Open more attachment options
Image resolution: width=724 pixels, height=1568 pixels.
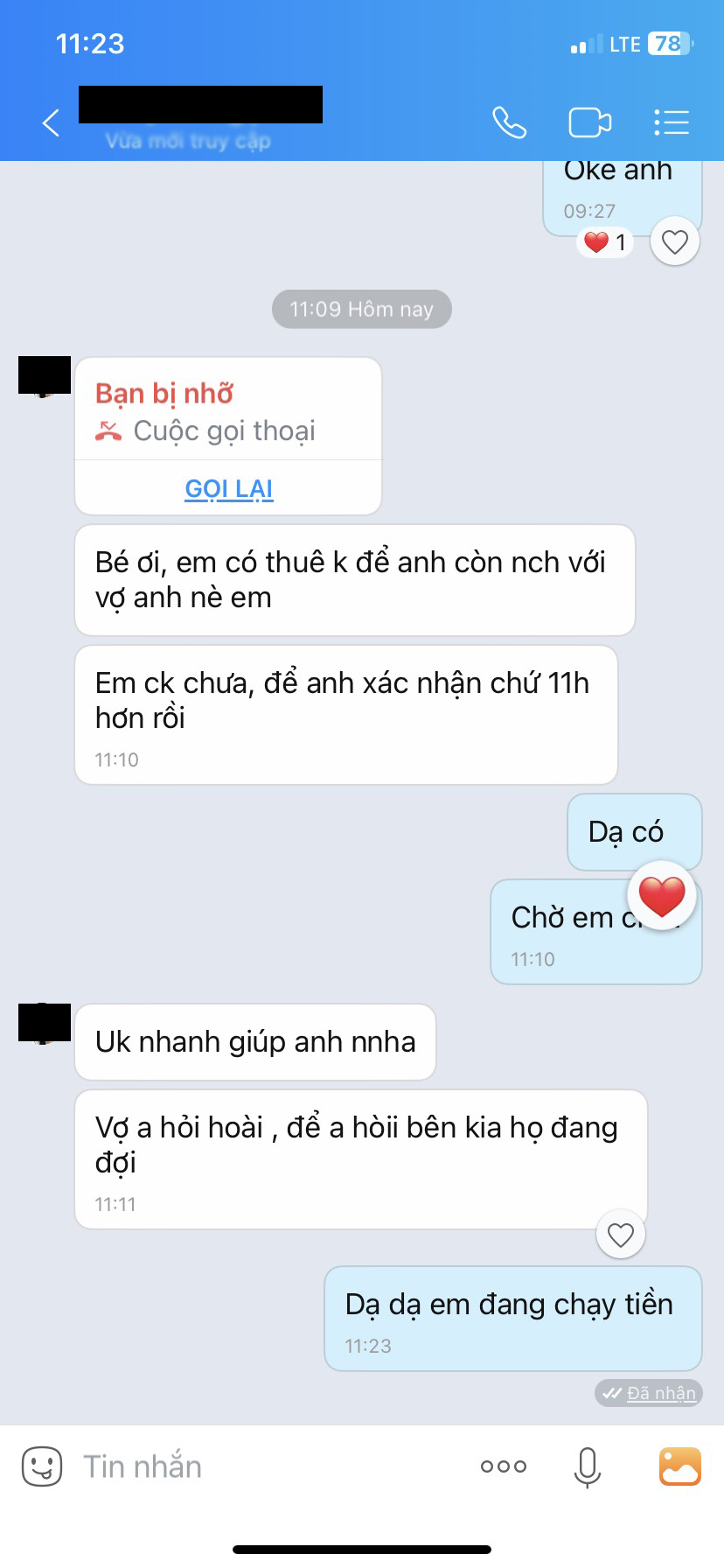[504, 1466]
